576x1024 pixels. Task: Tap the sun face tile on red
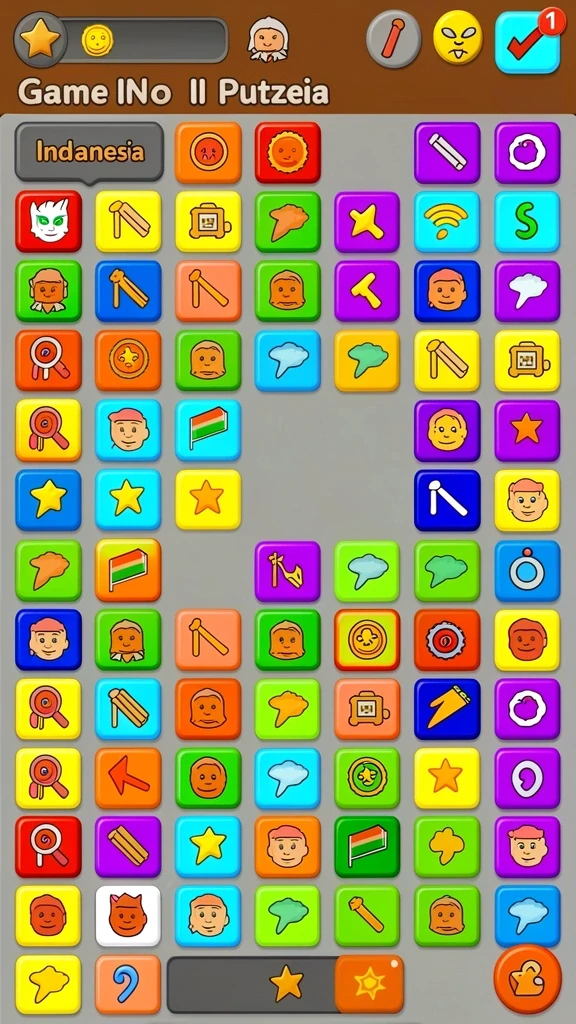point(287,152)
